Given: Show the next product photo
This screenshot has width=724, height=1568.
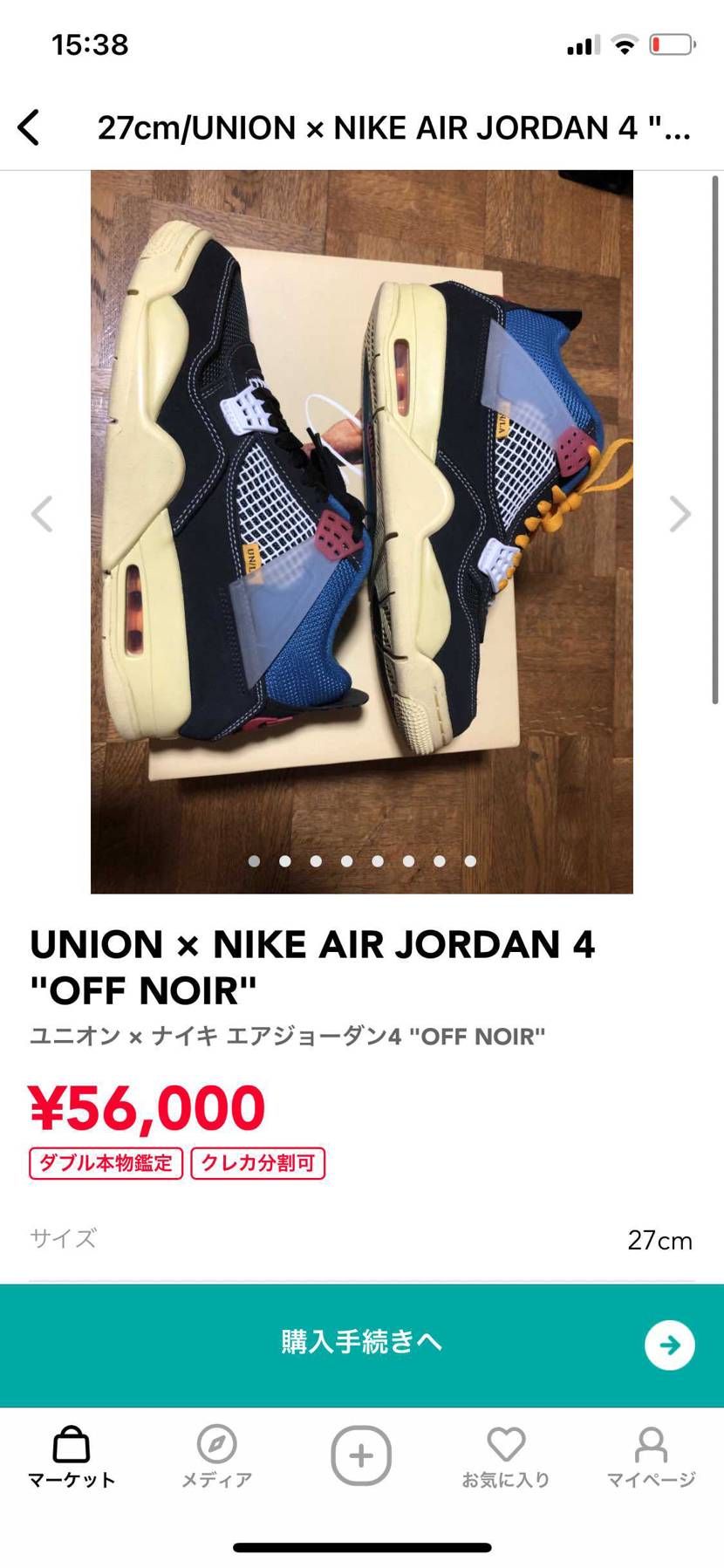Looking at the screenshot, I should pos(680,514).
